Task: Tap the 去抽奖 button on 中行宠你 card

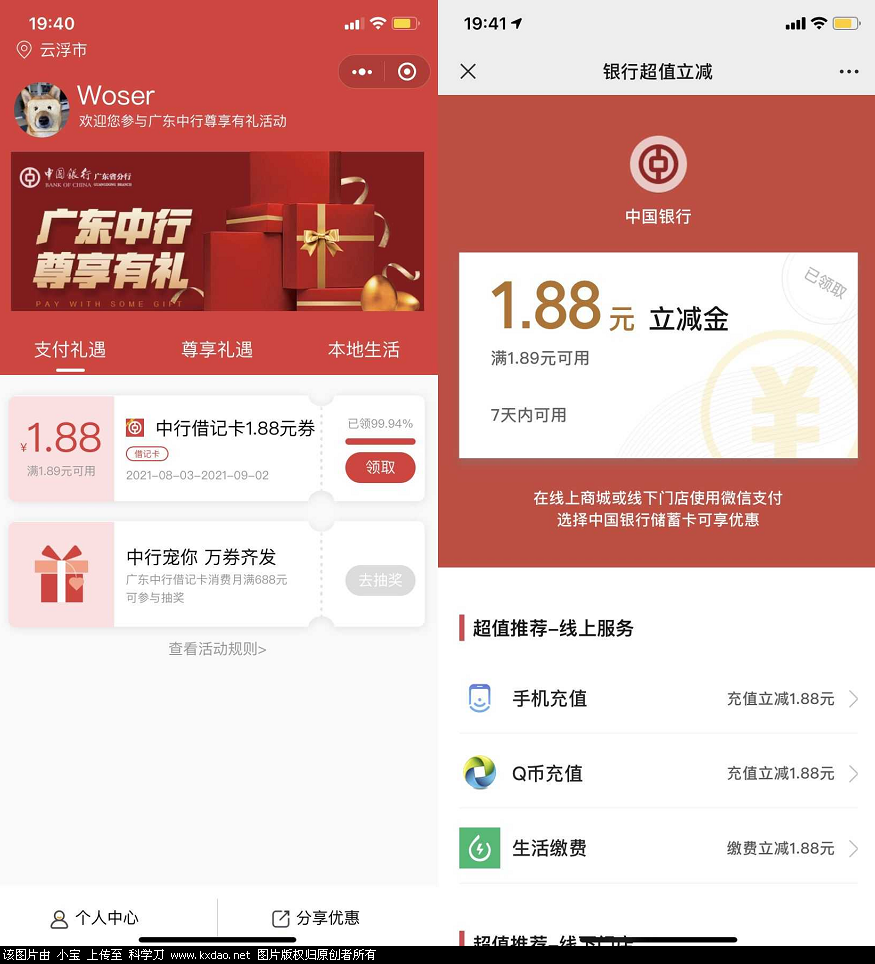Action: tap(380, 580)
